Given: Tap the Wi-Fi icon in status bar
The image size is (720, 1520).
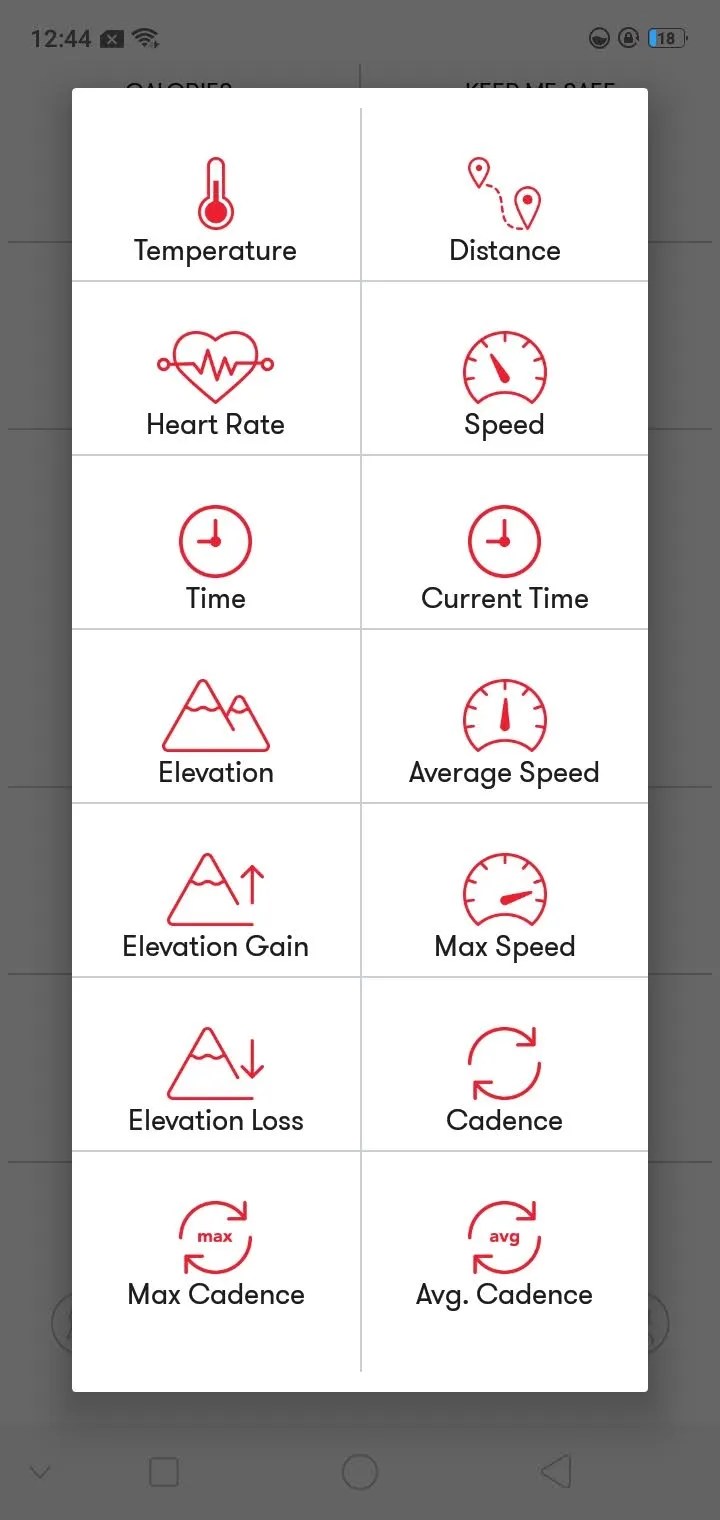Looking at the screenshot, I should [x=143, y=37].
